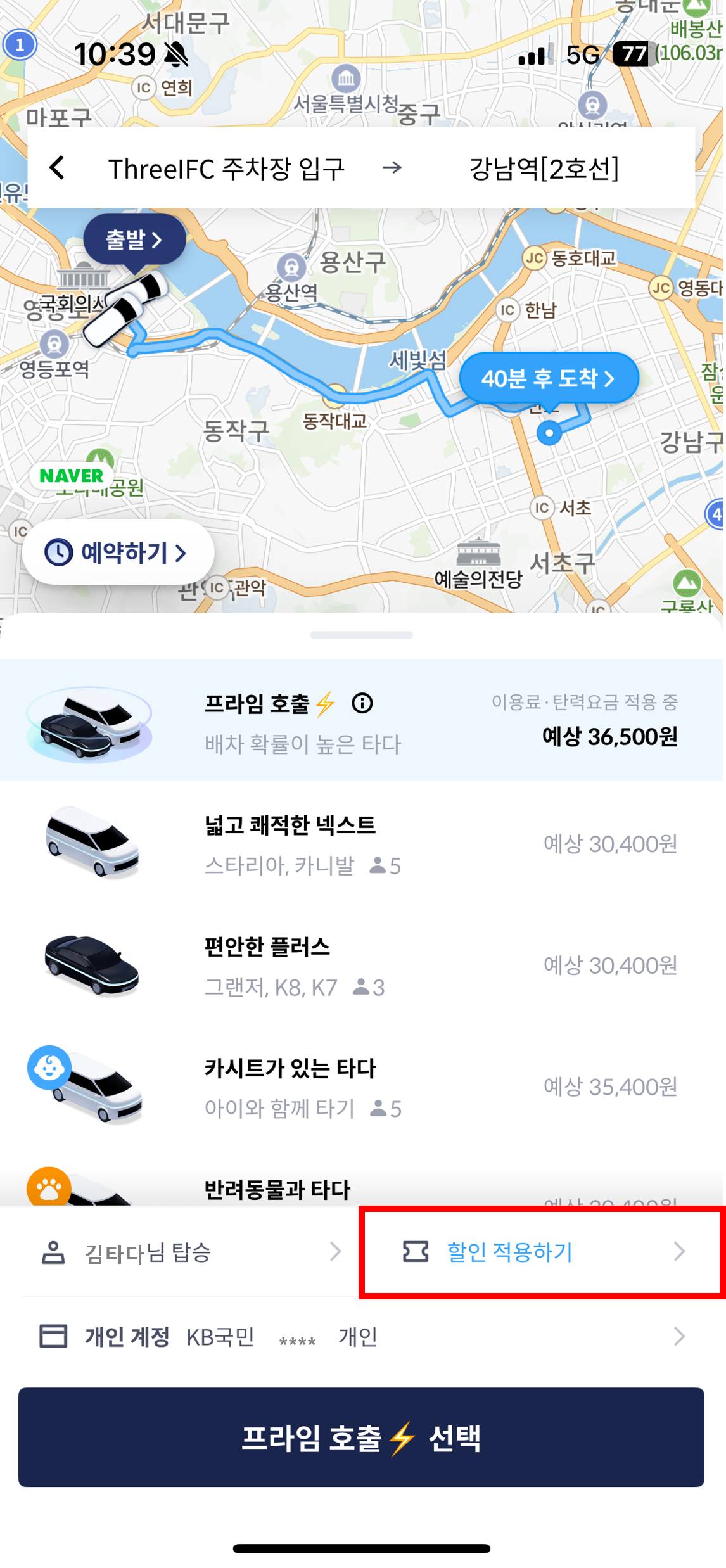Open 예약하기 to reserve a ride

[118, 553]
